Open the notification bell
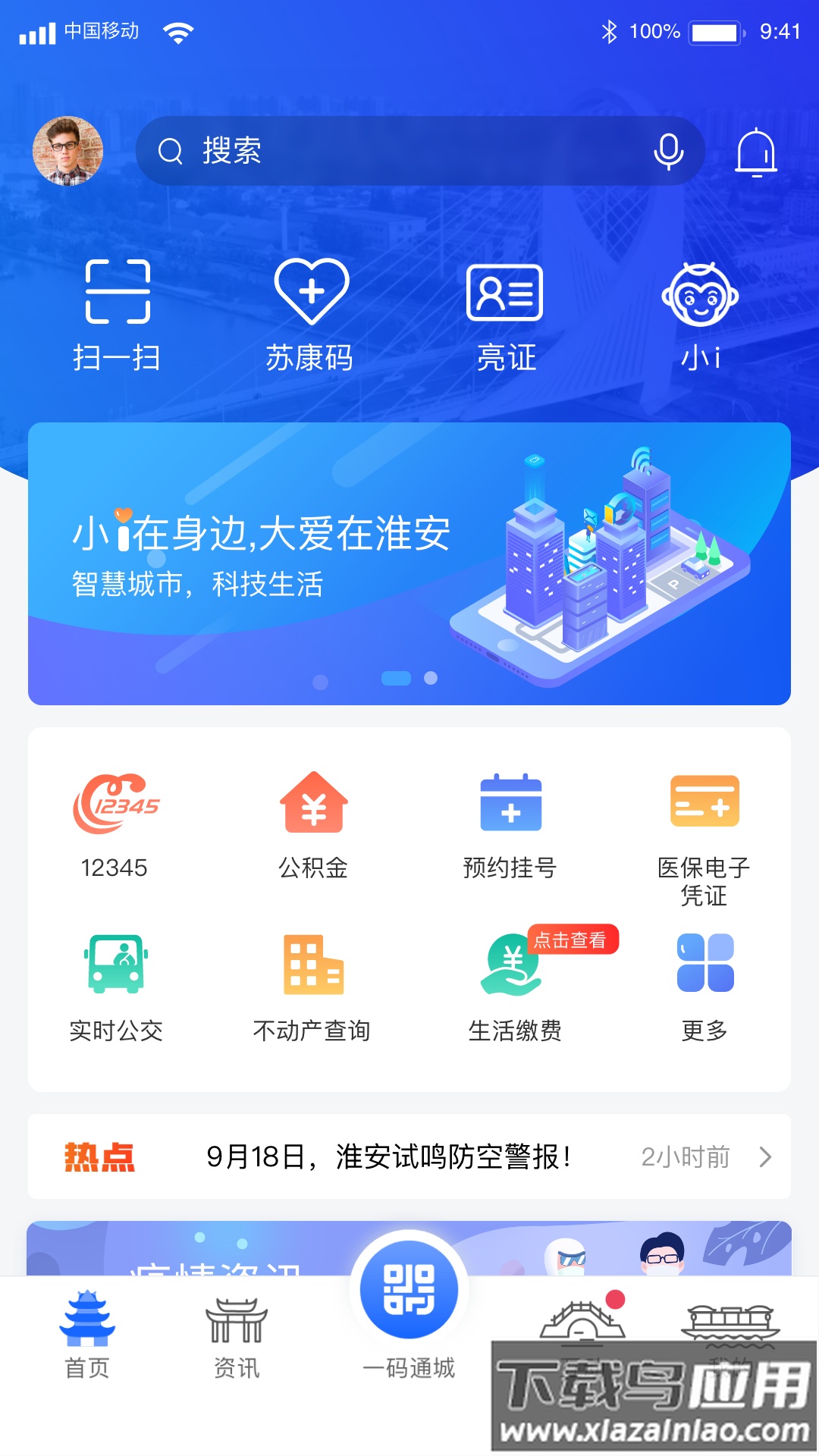This screenshot has width=819, height=1456. coord(758,151)
